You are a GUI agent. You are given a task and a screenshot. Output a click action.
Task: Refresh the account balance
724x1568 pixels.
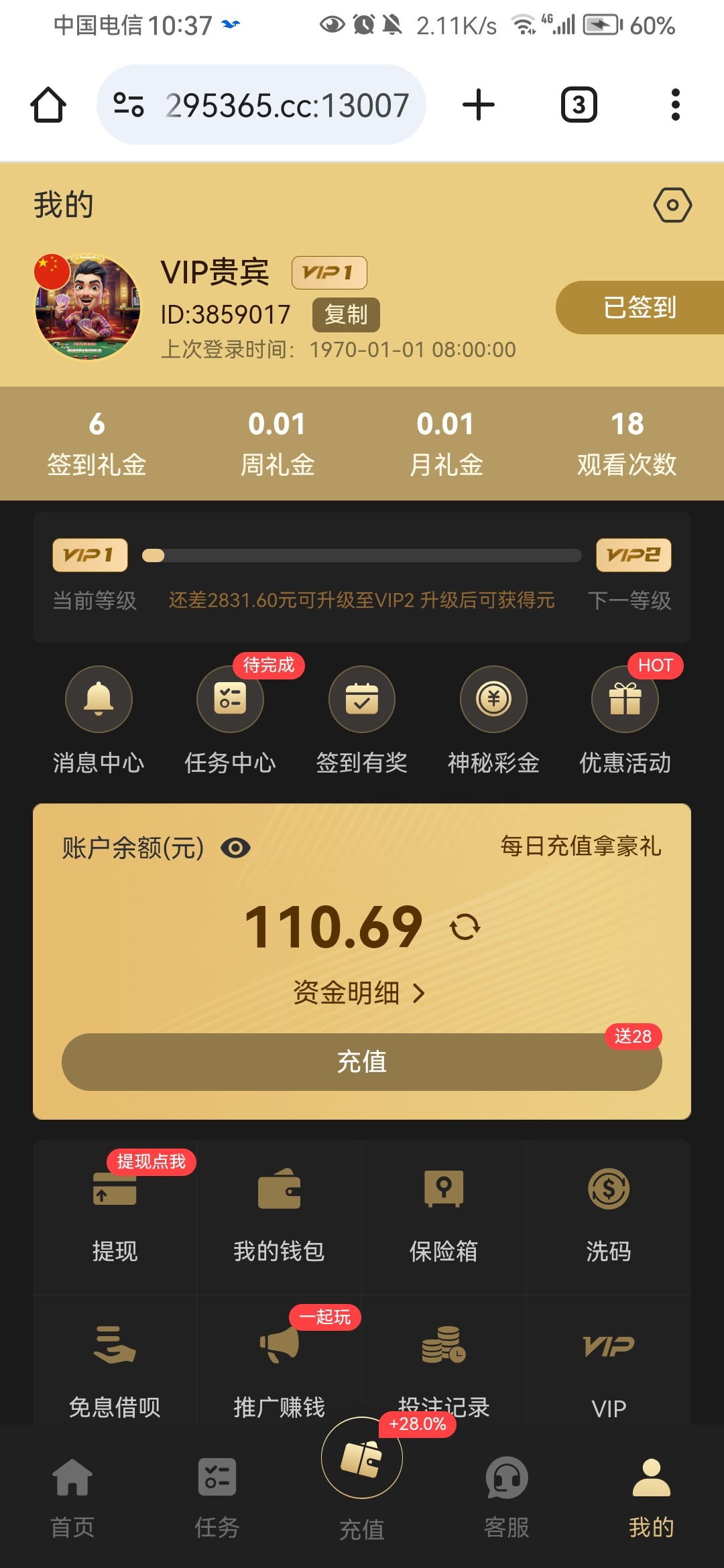click(465, 927)
